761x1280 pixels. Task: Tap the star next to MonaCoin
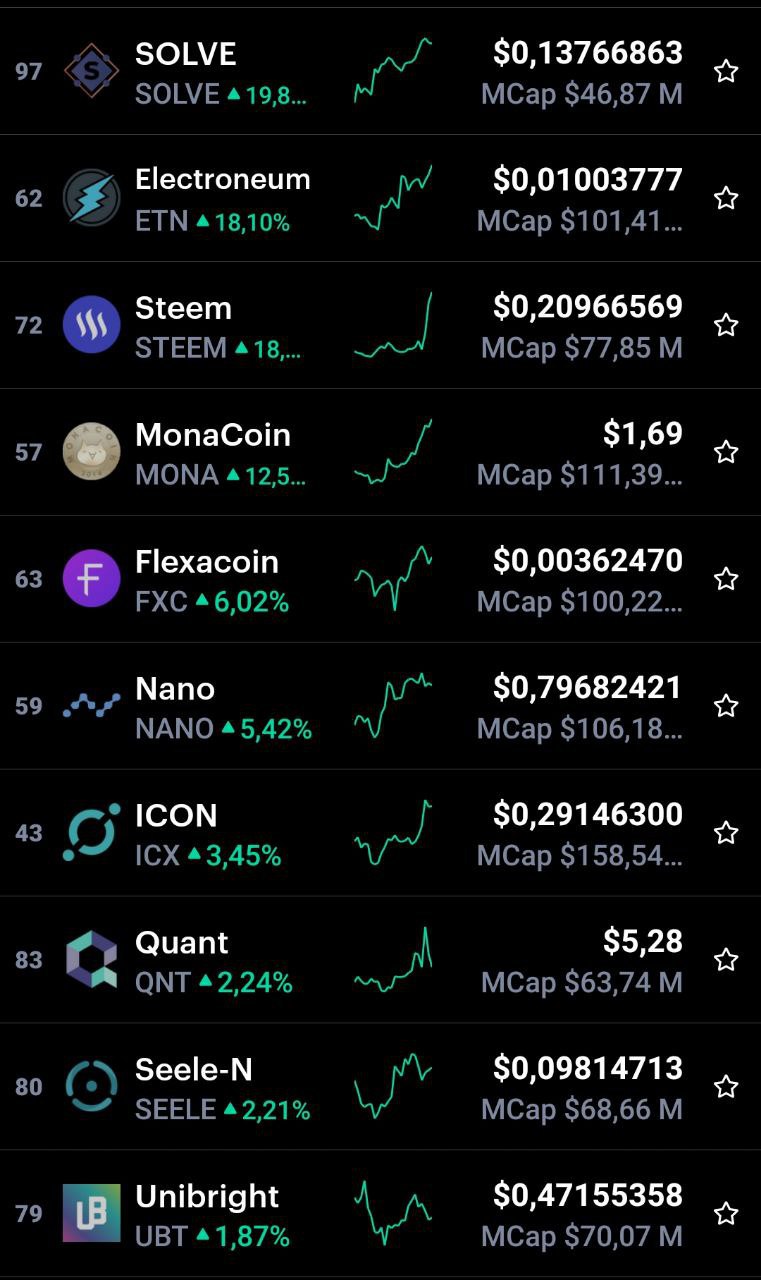pyautogui.click(x=726, y=452)
